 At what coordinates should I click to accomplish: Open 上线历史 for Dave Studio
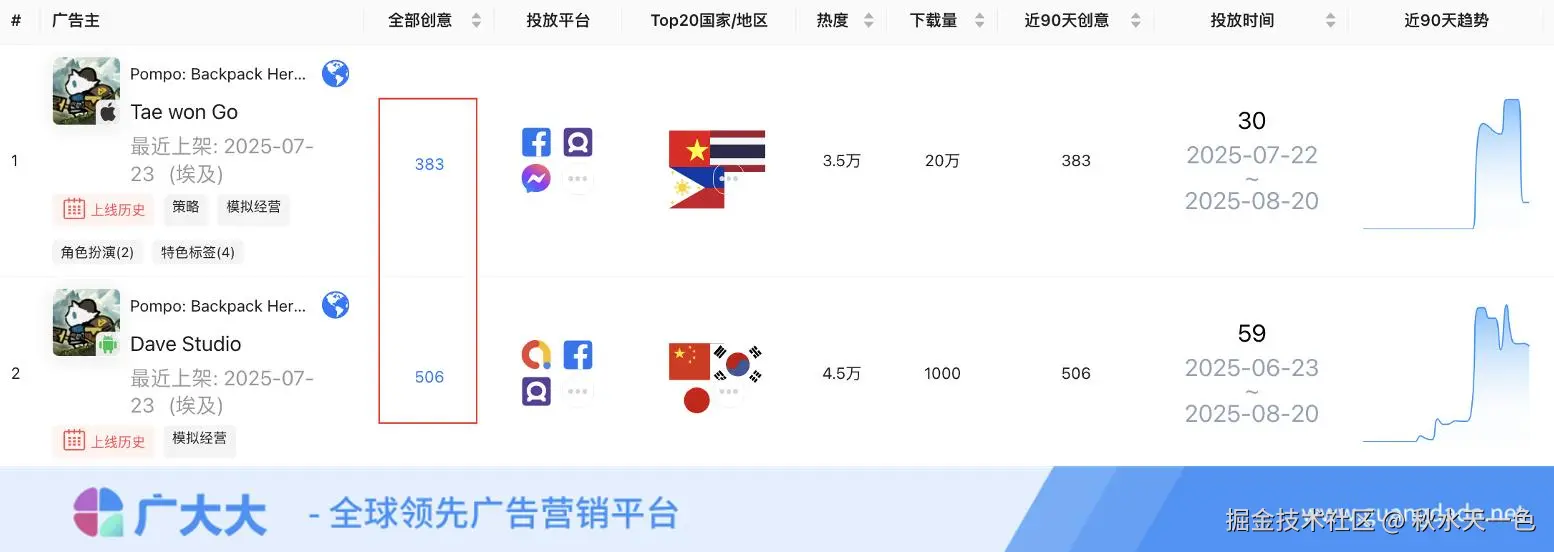(104, 441)
